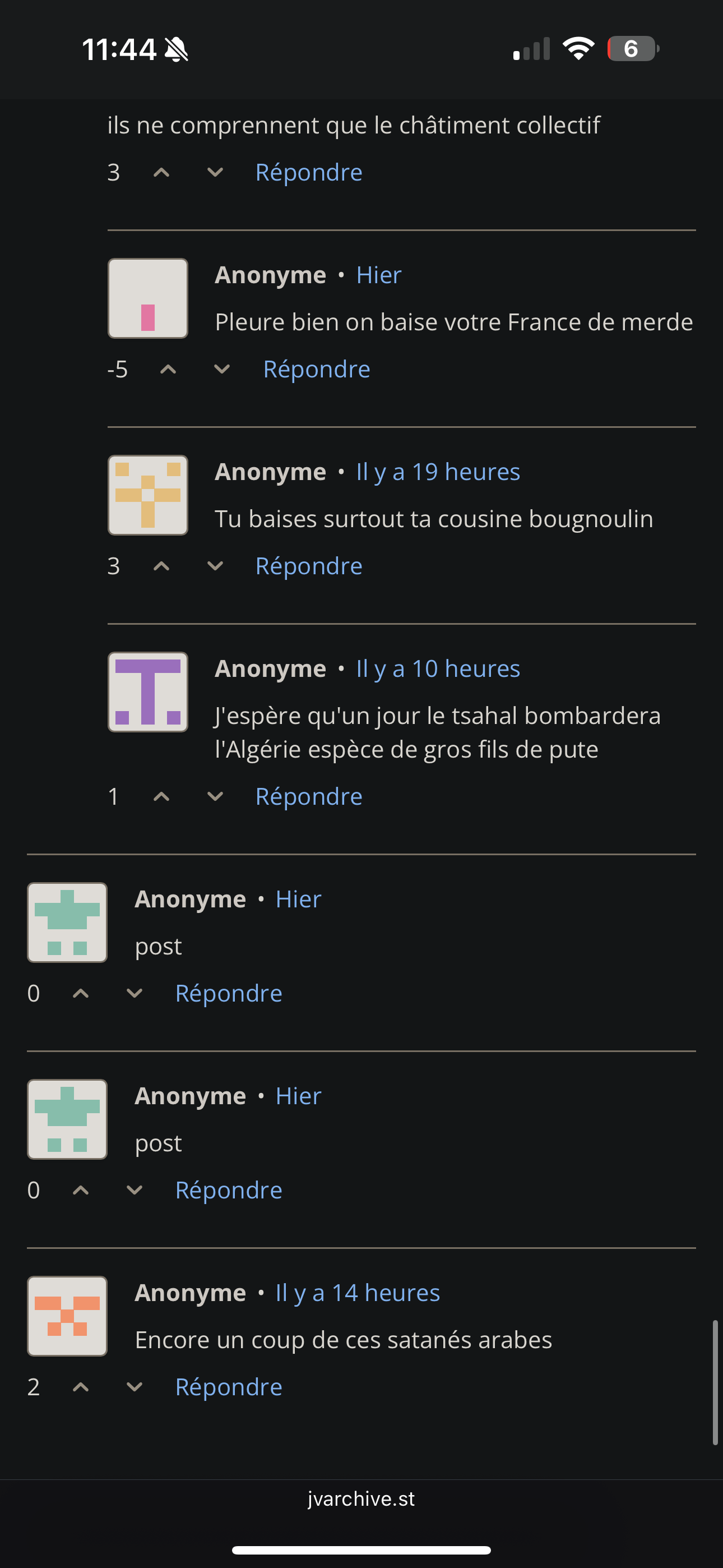Open the 'Il y a 19 heures' timestamp
Image resolution: width=723 pixels, height=1568 pixels.
tap(438, 472)
